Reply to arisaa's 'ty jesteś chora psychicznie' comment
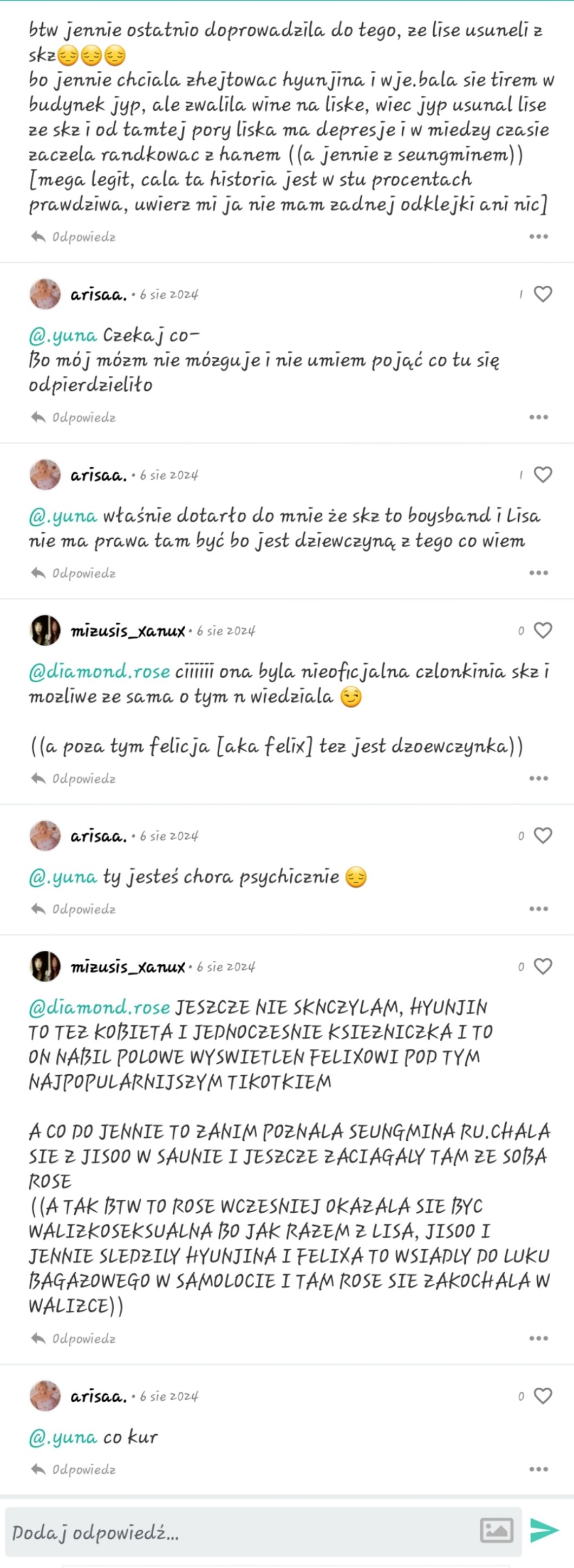Viewport: 574px width, 1568px height. (74, 910)
